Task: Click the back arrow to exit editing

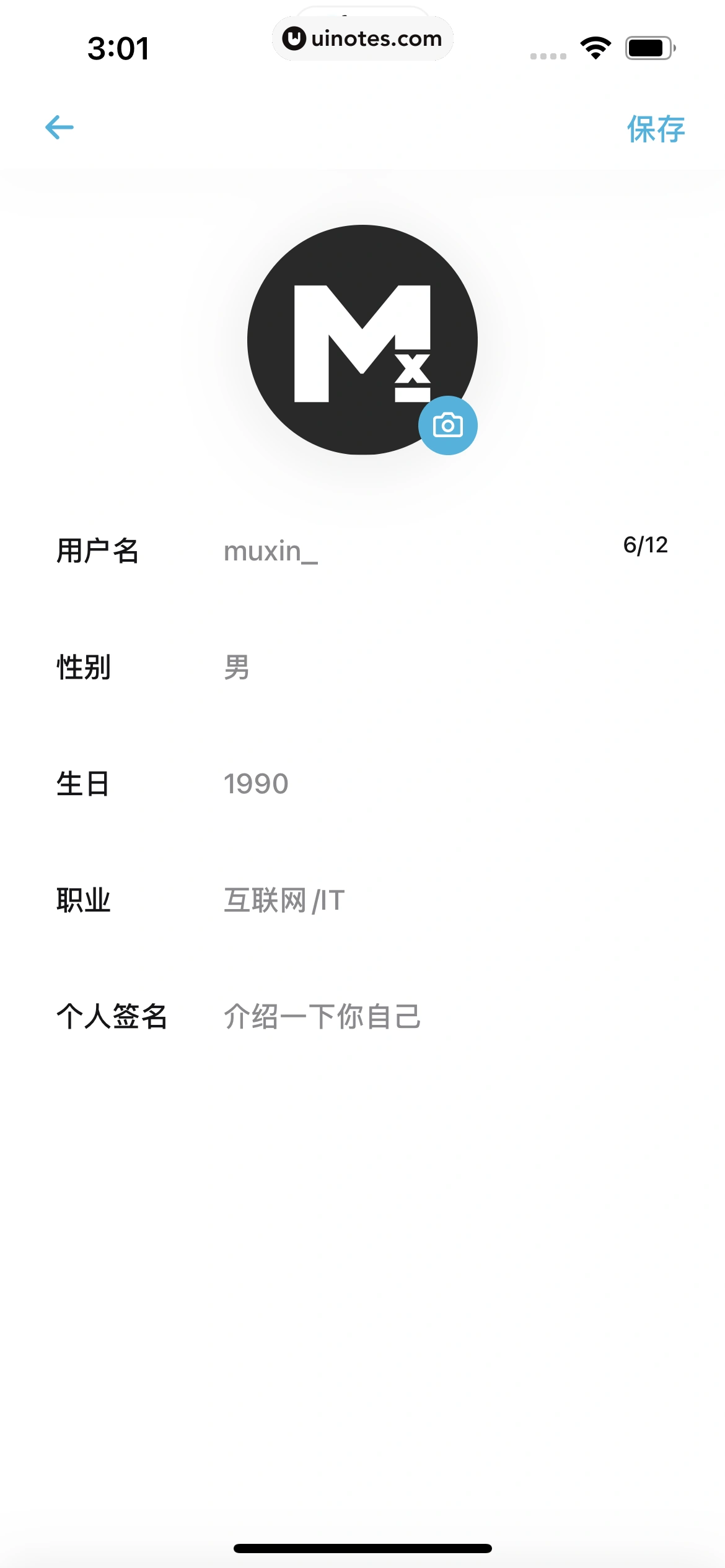Action: click(x=59, y=127)
